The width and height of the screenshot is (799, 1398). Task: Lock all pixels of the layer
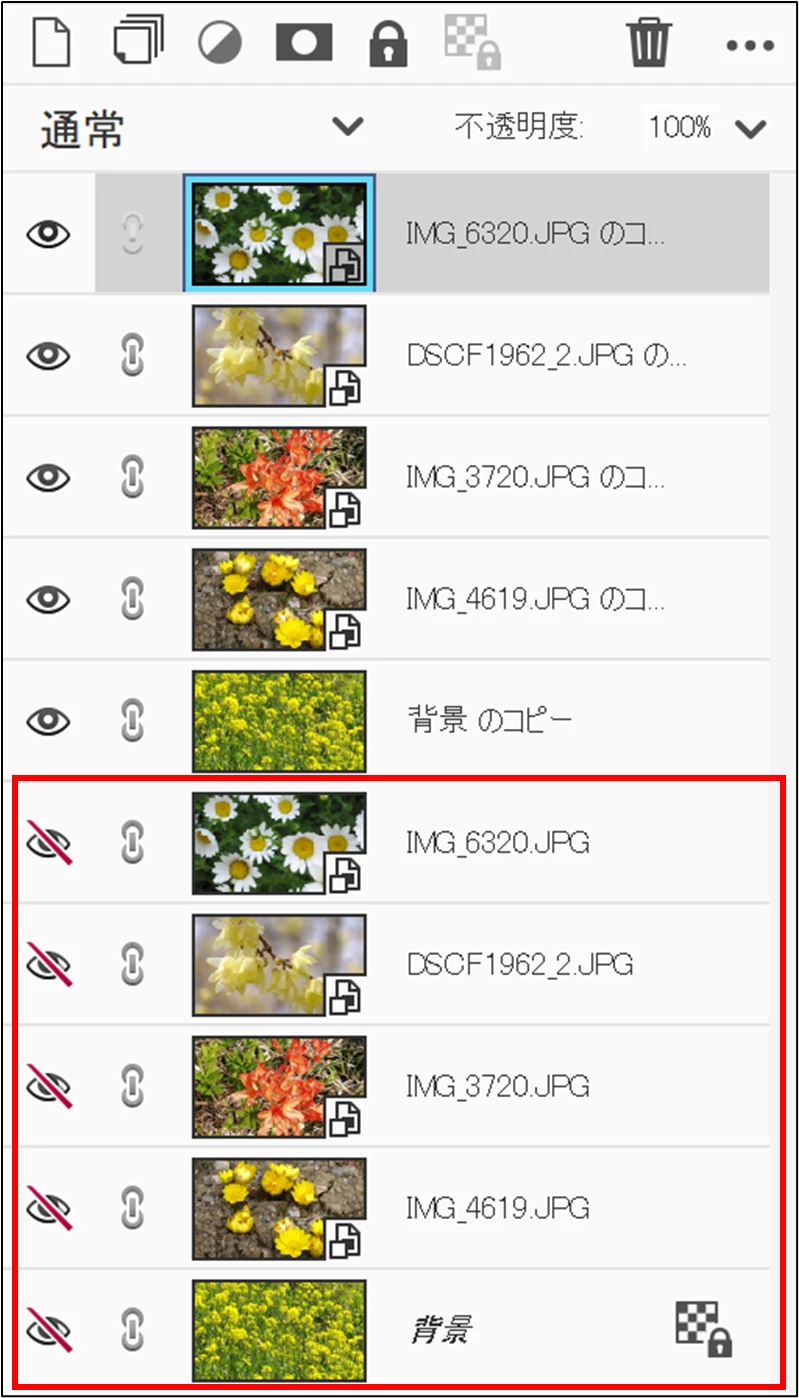388,44
